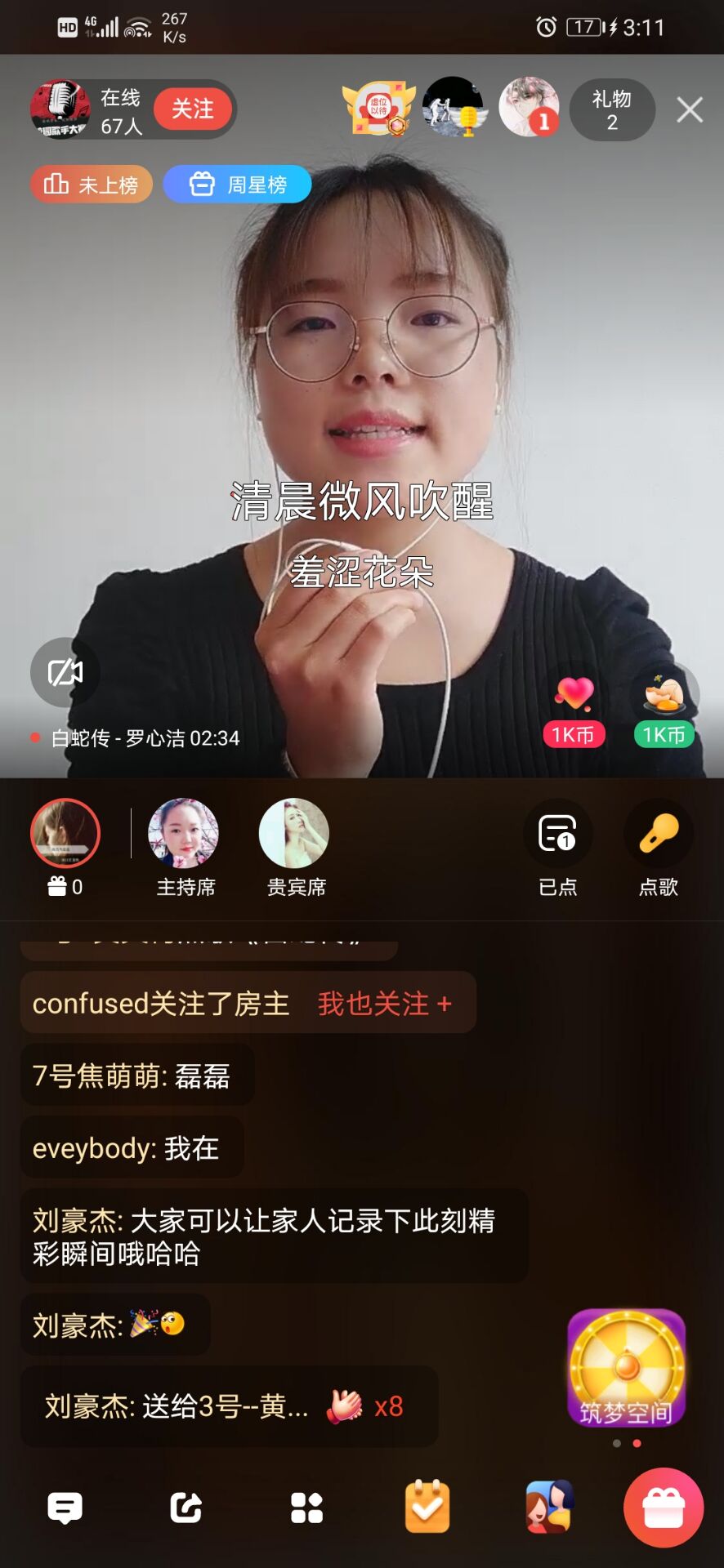
Task: Open the 未上榜 ranking chip
Action: click(92, 185)
